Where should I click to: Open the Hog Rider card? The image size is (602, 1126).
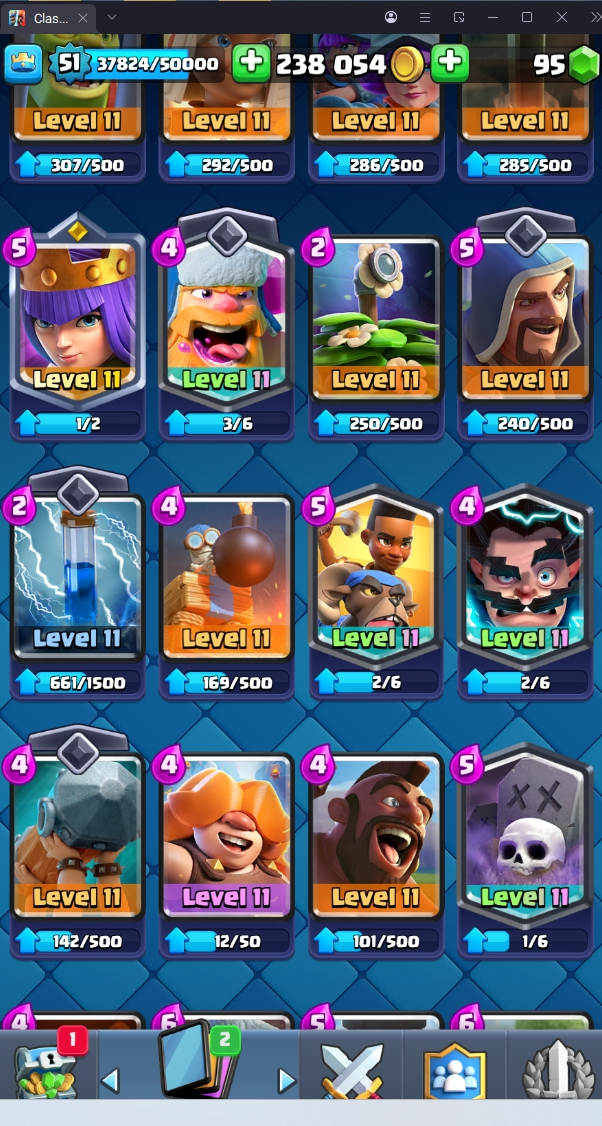coord(376,840)
